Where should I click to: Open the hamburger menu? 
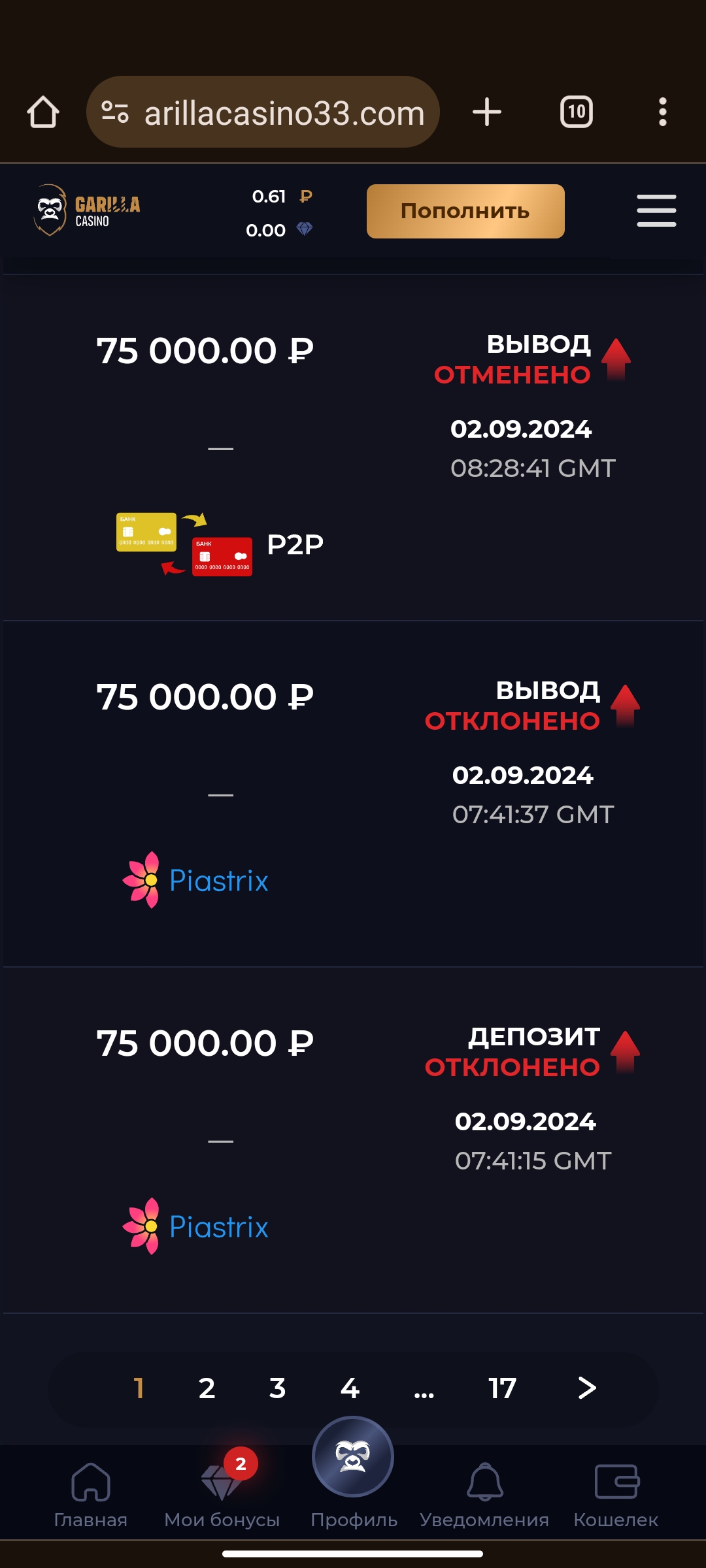click(656, 210)
